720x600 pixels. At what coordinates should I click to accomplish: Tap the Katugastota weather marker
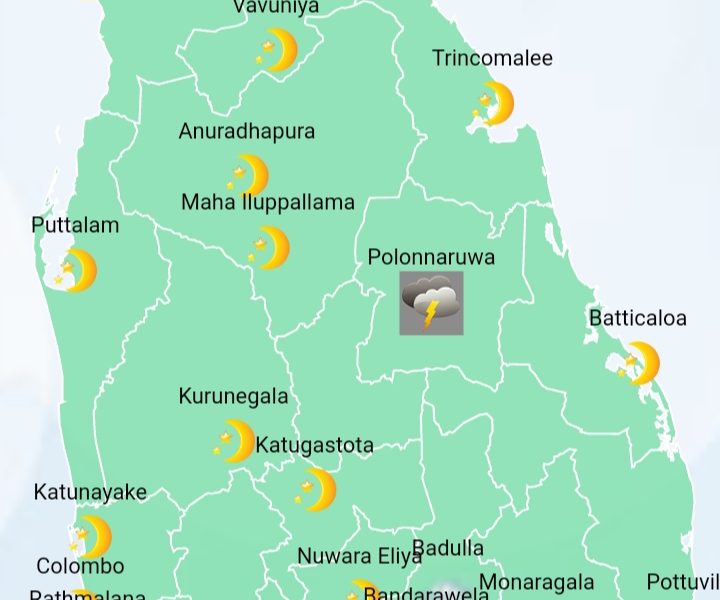316,490
